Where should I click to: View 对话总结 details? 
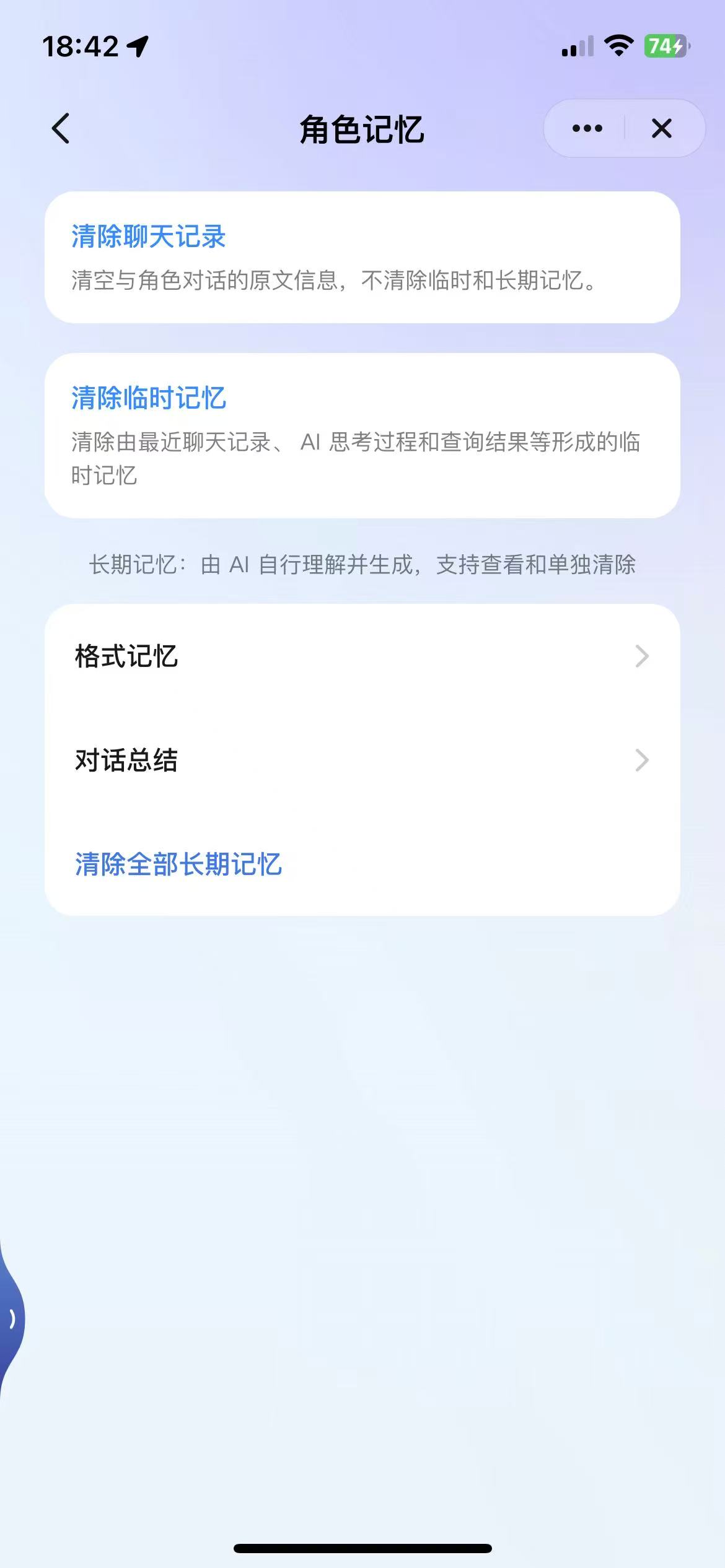coord(362,760)
